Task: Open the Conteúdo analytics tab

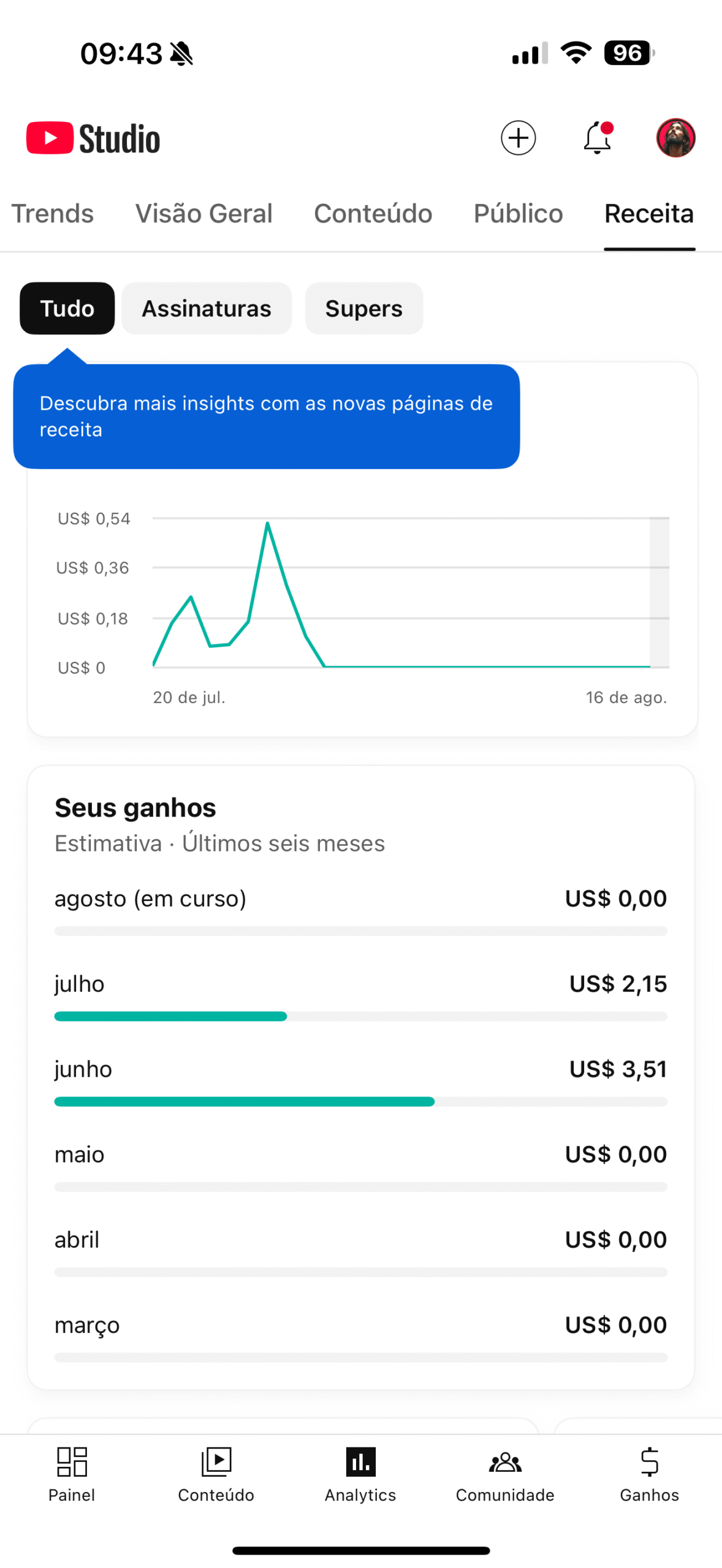Action: [373, 214]
